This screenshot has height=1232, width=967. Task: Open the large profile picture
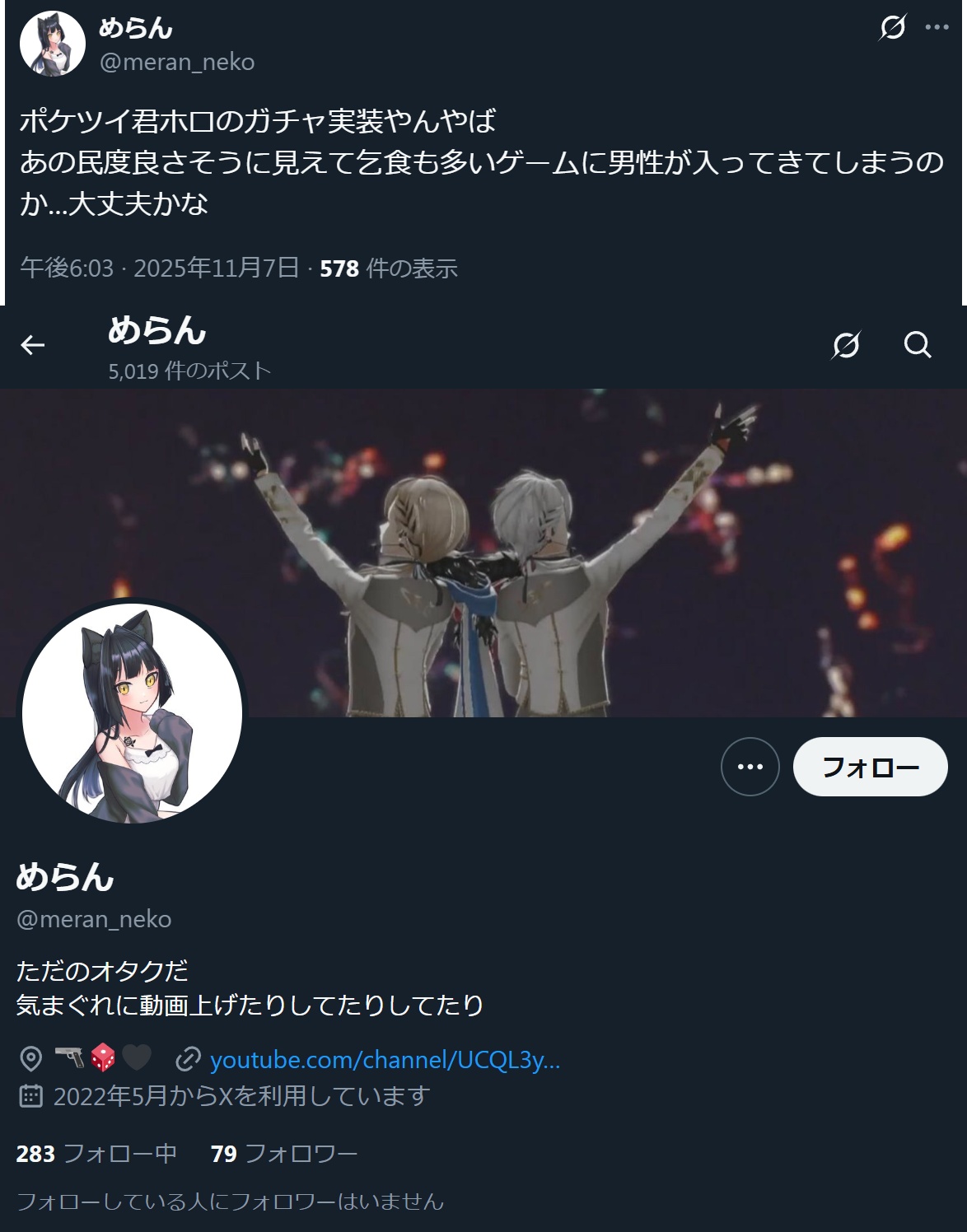click(132, 713)
